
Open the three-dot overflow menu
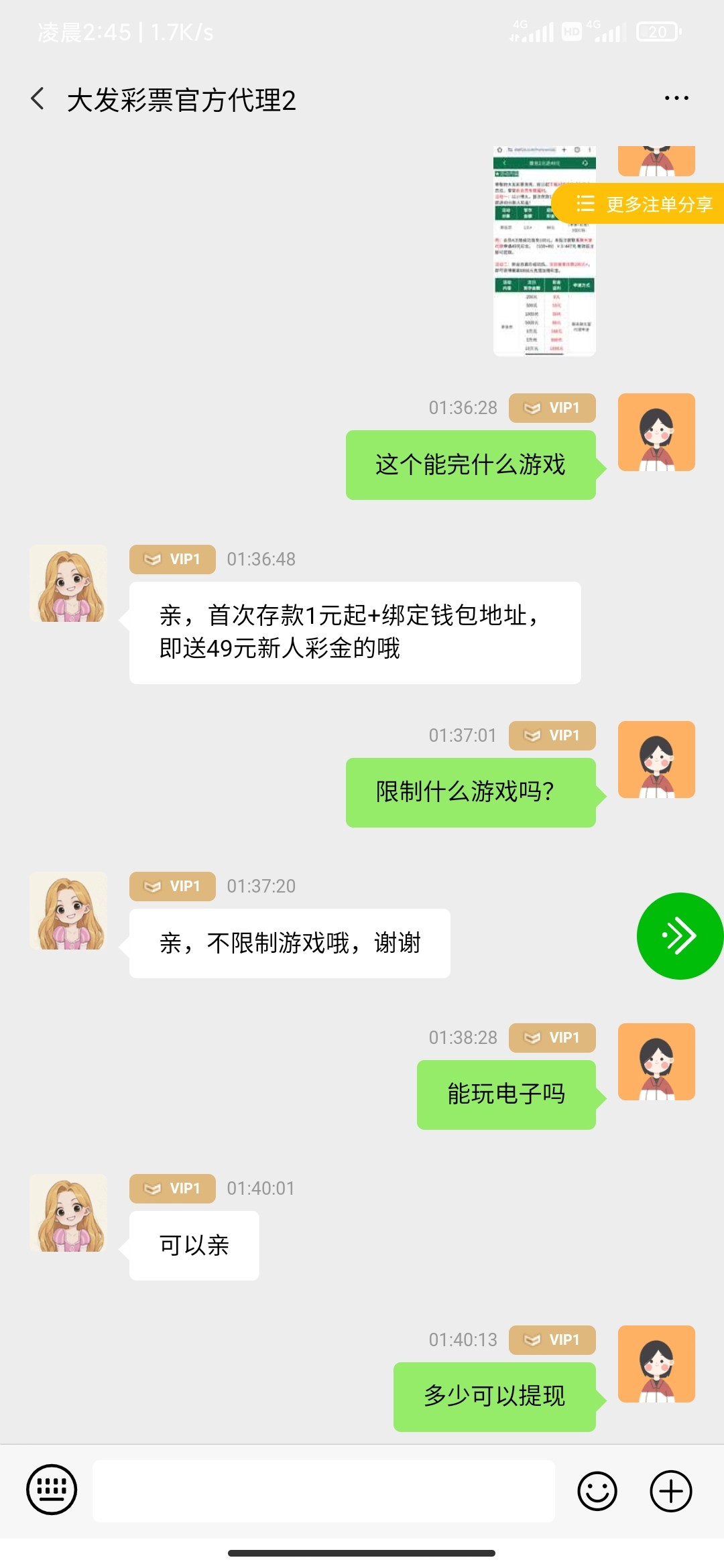(x=676, y=99)
